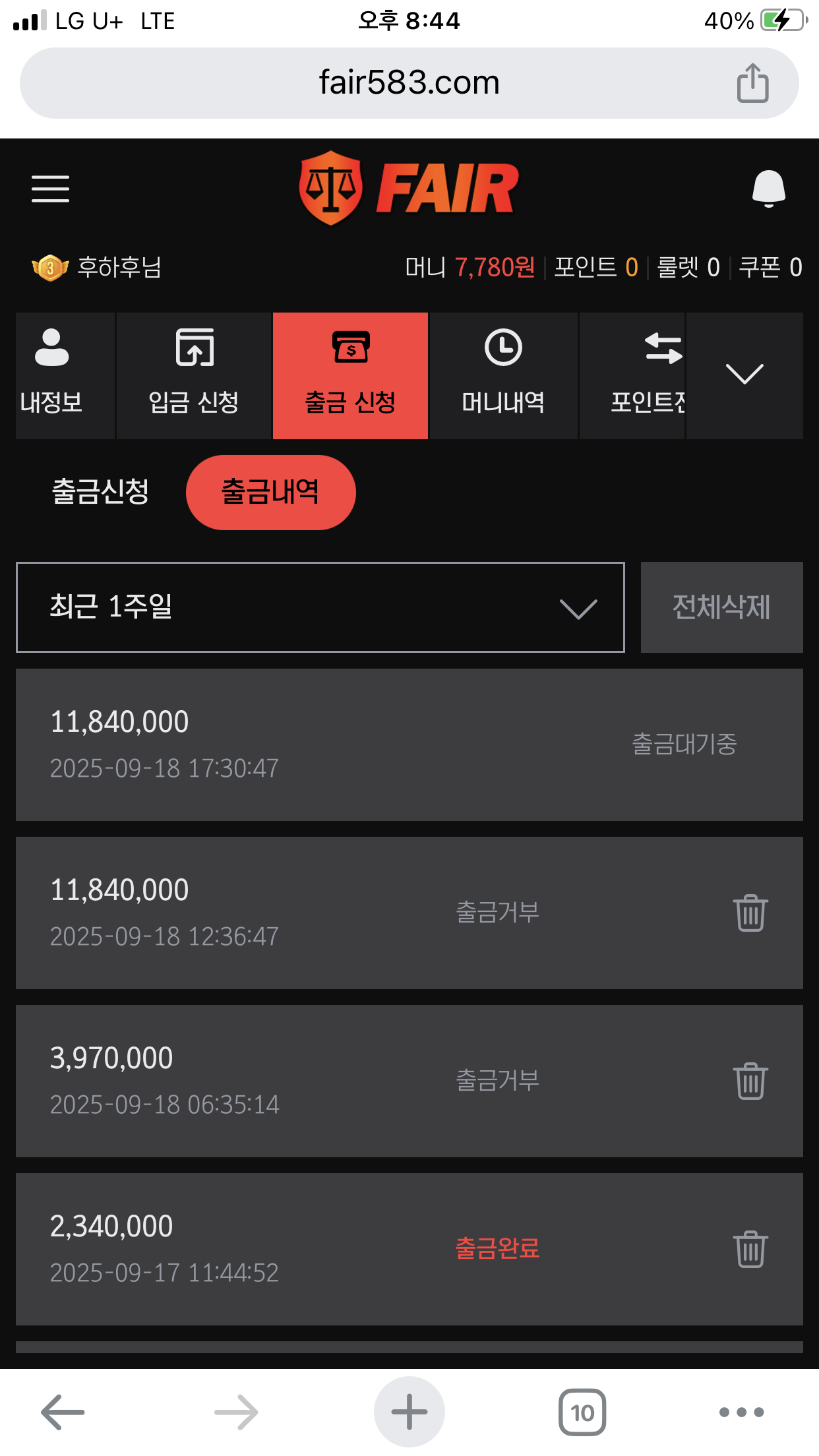
Task: Delete the 11,840,000 출금거부 record
Action: pos(750,913)
